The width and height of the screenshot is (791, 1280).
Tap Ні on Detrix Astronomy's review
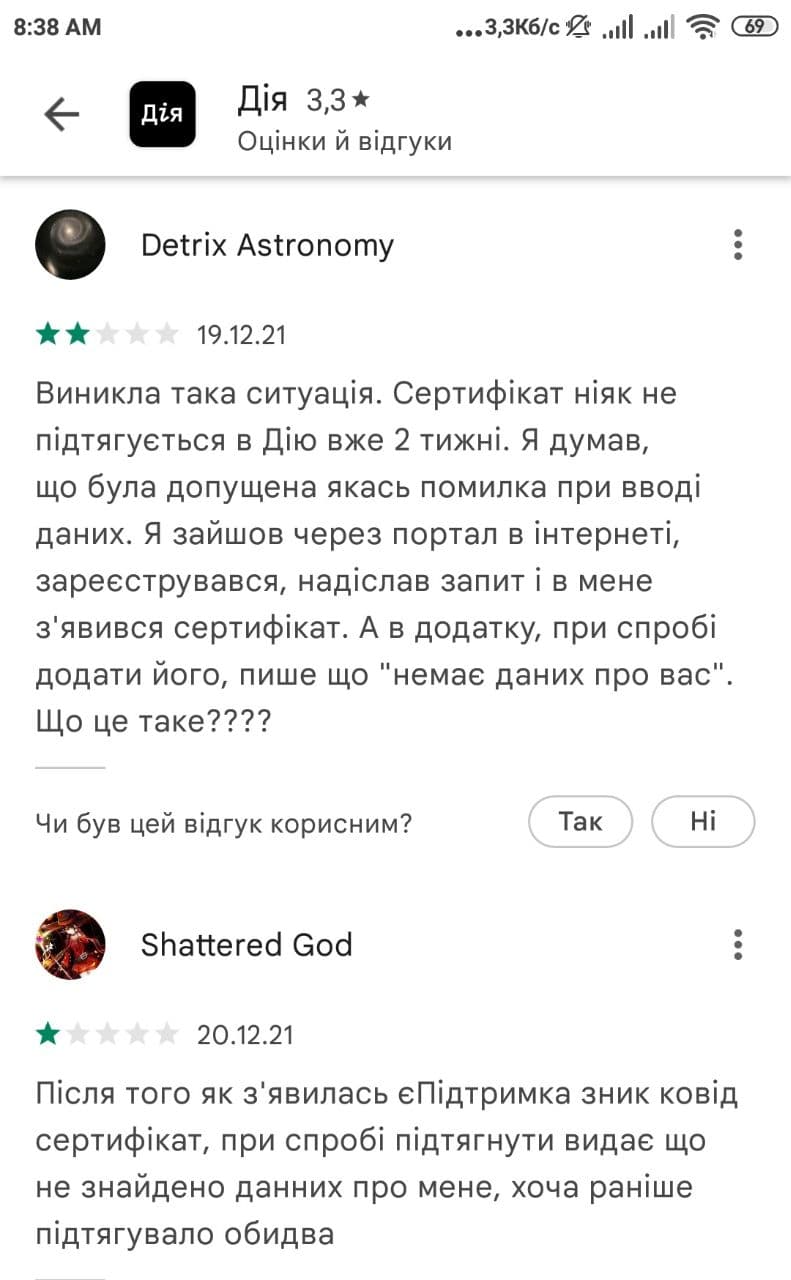(x=702, y=822)
